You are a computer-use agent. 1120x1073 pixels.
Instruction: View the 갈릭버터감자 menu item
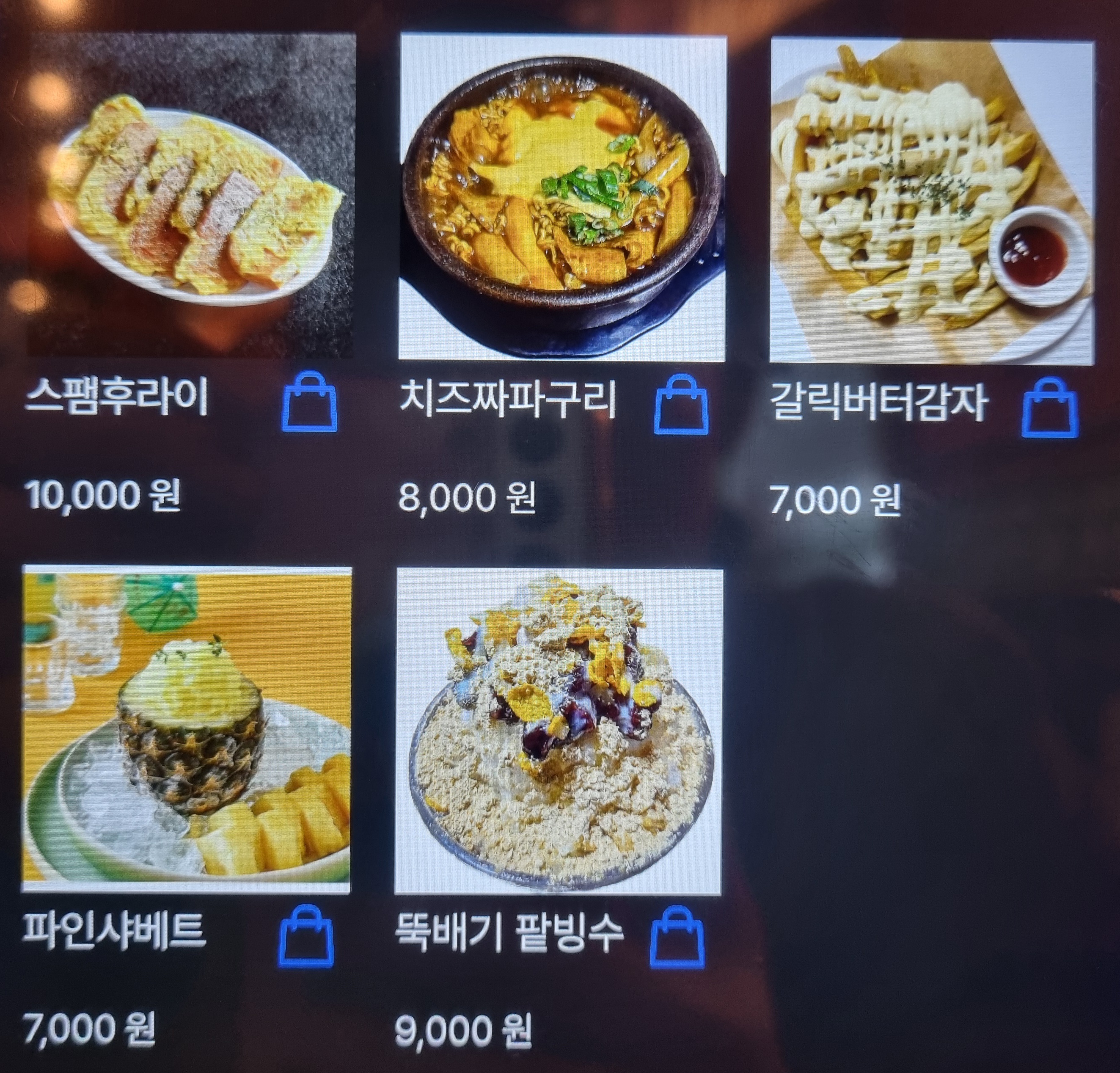(931, 201)
